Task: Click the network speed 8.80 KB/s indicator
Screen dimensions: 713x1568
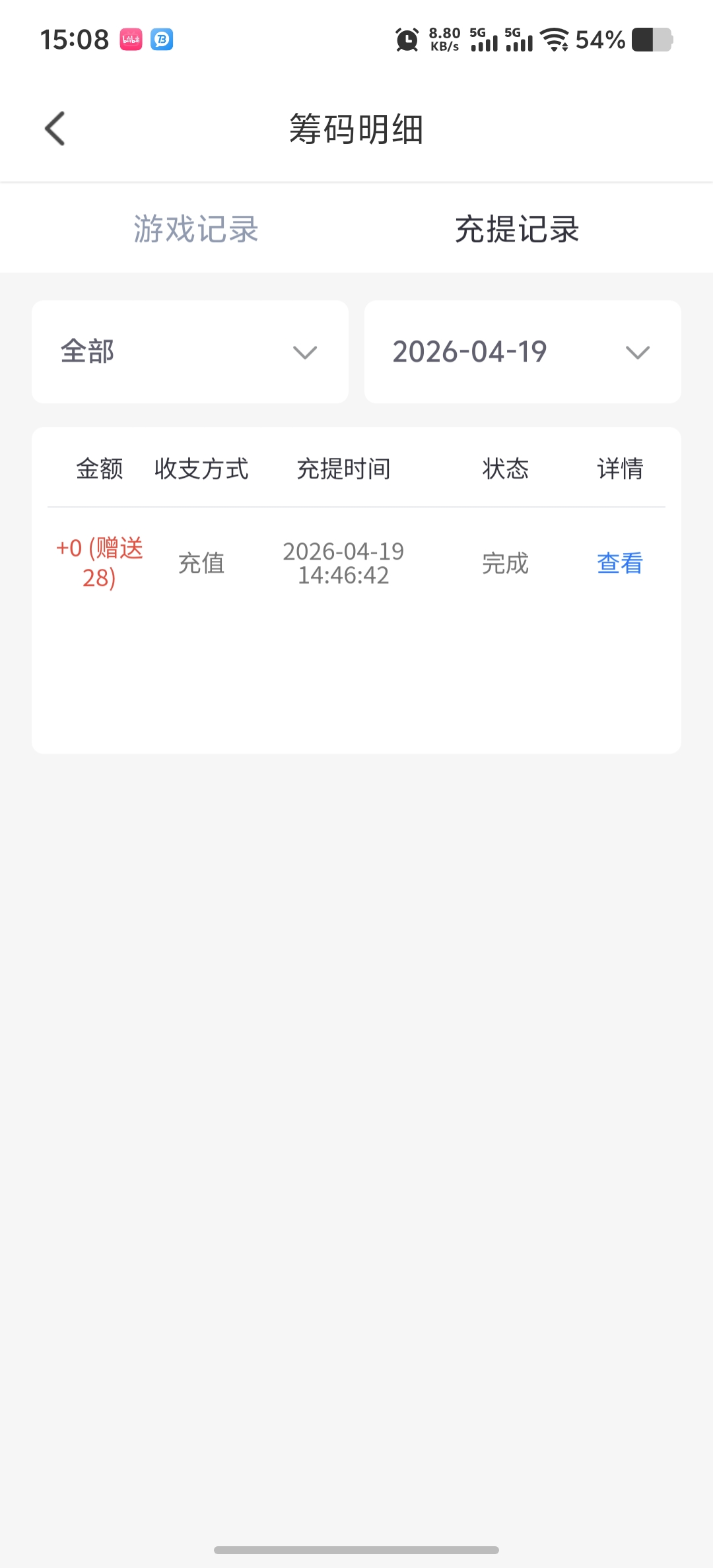Action: pyautogui.click(x=443, y=40)
